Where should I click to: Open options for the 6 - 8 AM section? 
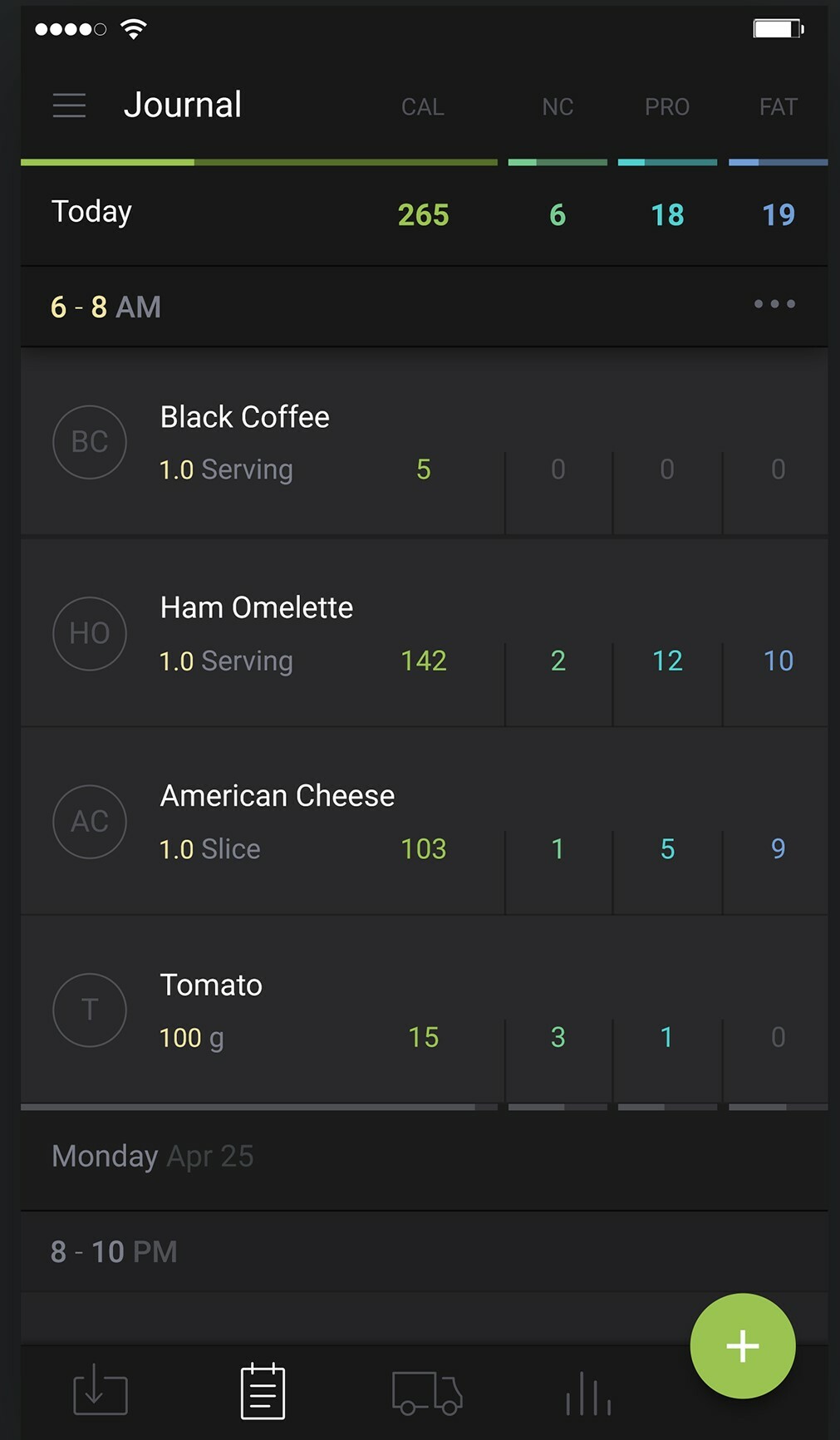point(774,304)
